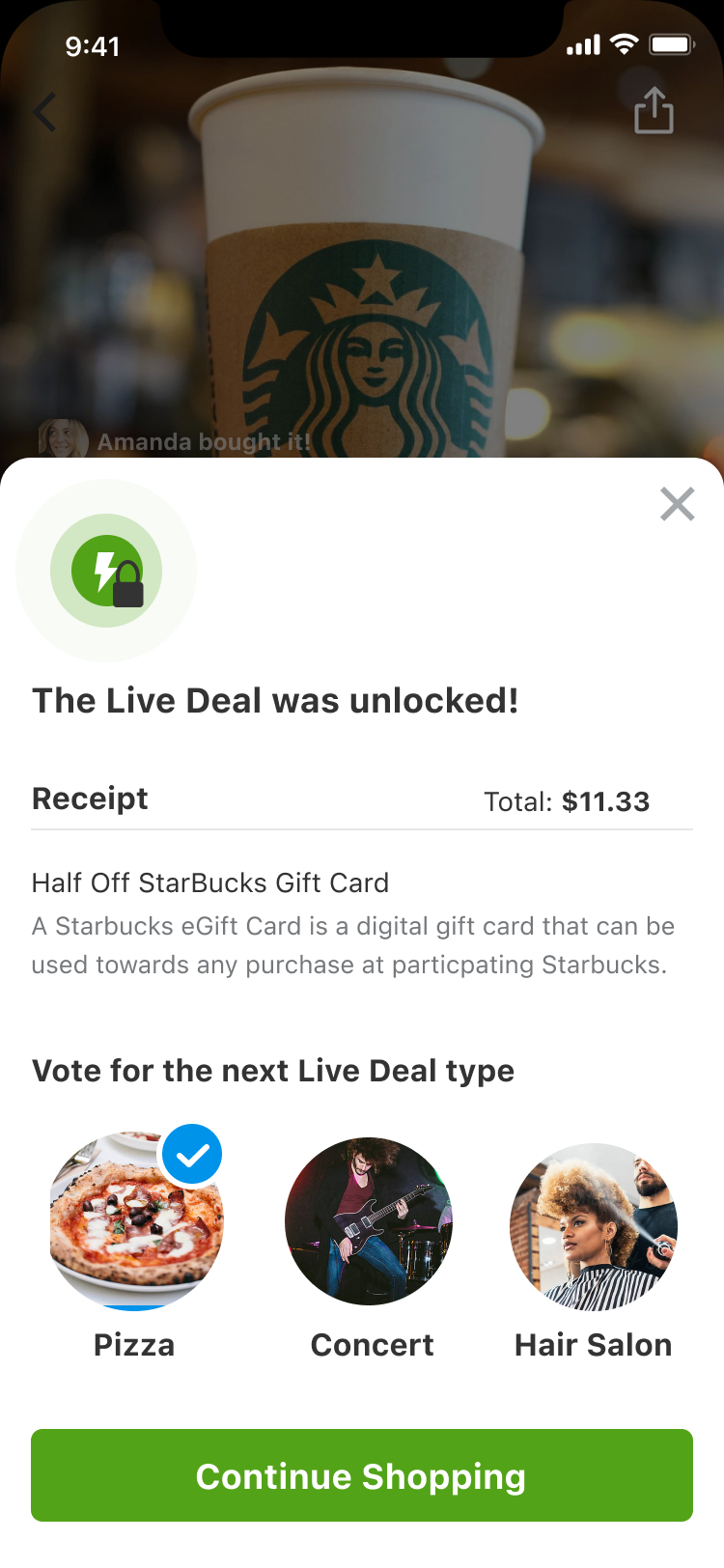Share this Starbucks deal
Image resolution: width=724 pixels, height=1568 pixels.
click(654, 110)
